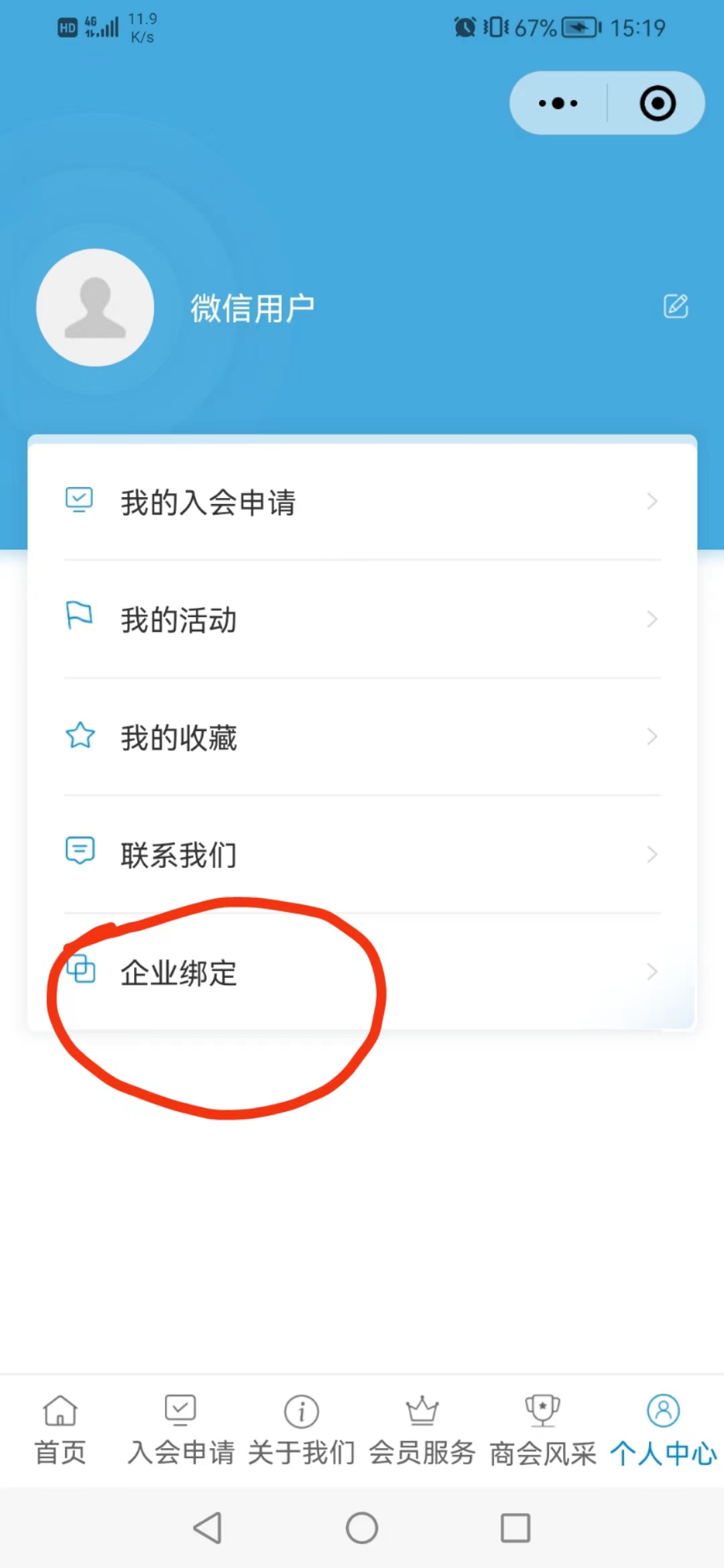Select 企业绑定 row

tap(362, 972)
